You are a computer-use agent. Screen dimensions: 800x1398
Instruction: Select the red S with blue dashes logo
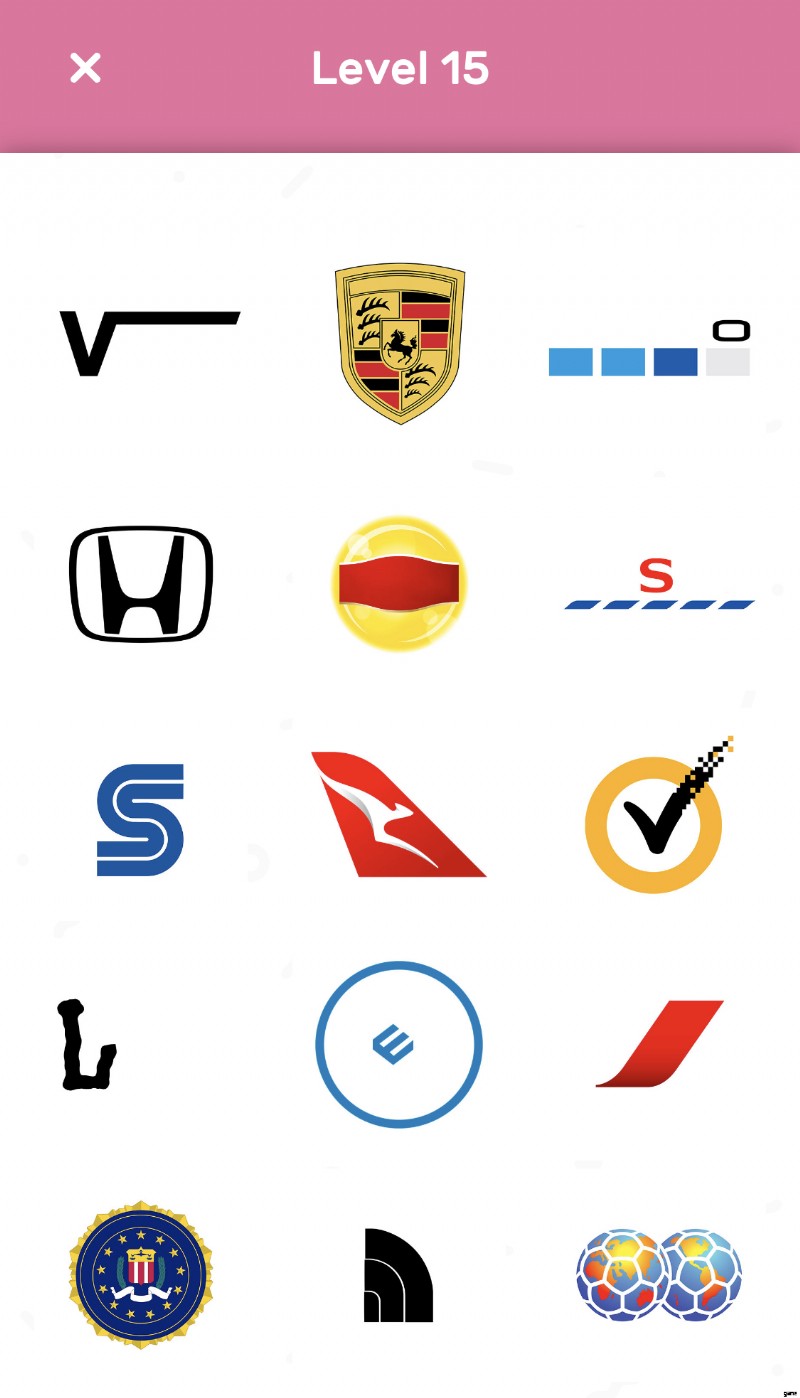pos(658,586)
